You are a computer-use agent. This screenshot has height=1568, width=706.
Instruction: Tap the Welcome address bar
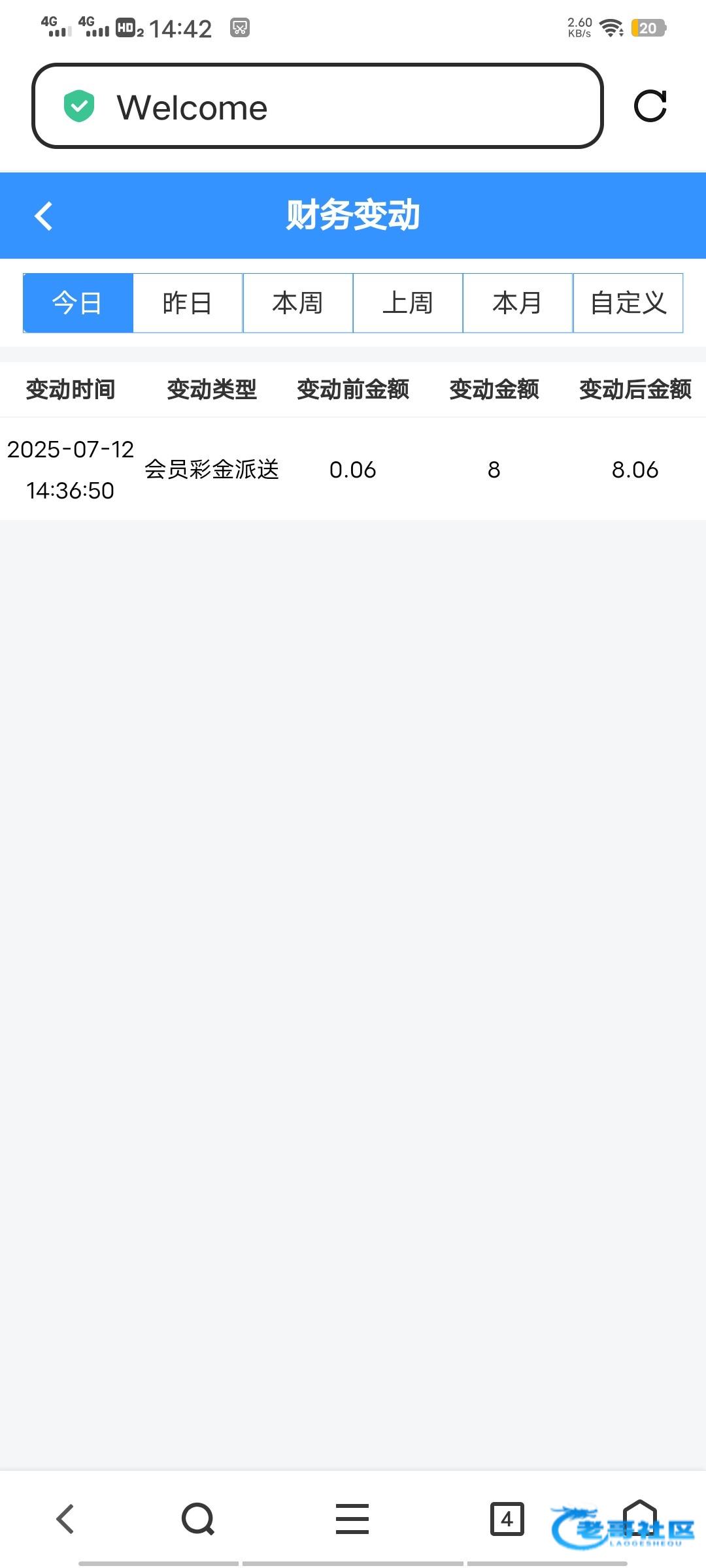click(x=317, y=106)
